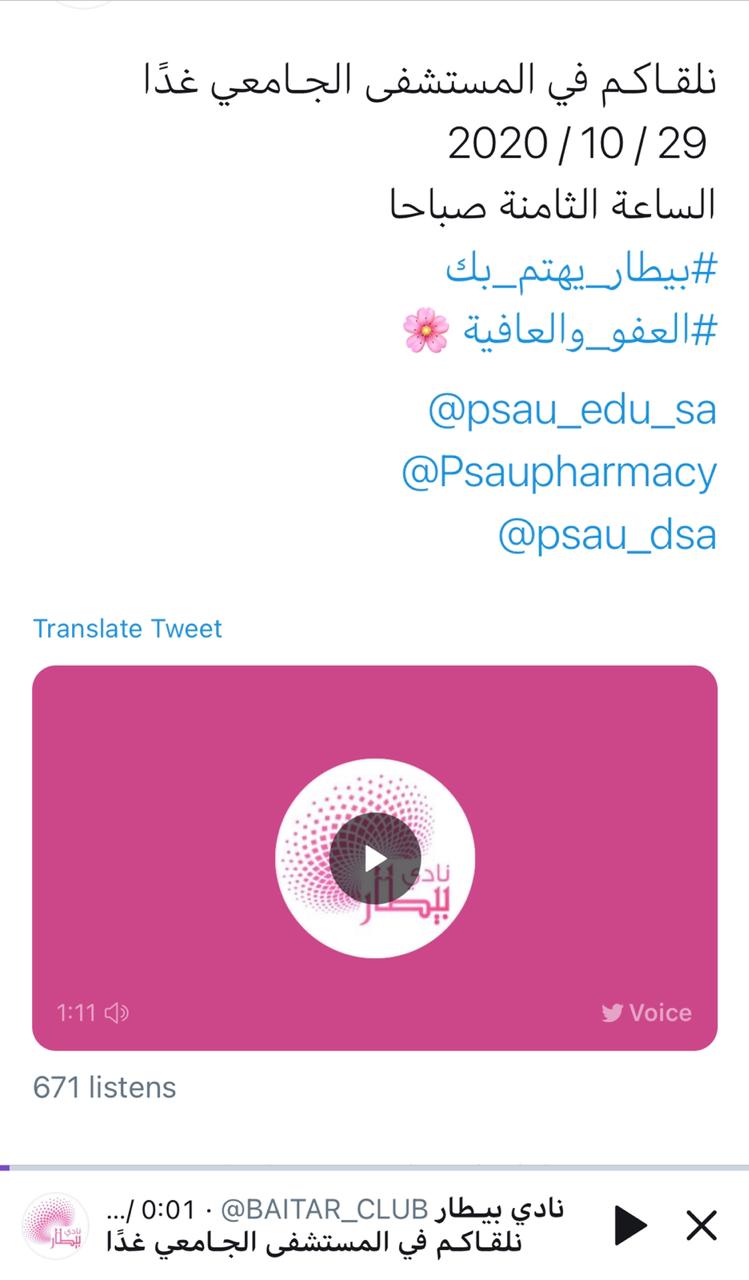
Task: Open the BAITAR_CLUB avatar in the player bar
Action: [x=55, y=1225]
